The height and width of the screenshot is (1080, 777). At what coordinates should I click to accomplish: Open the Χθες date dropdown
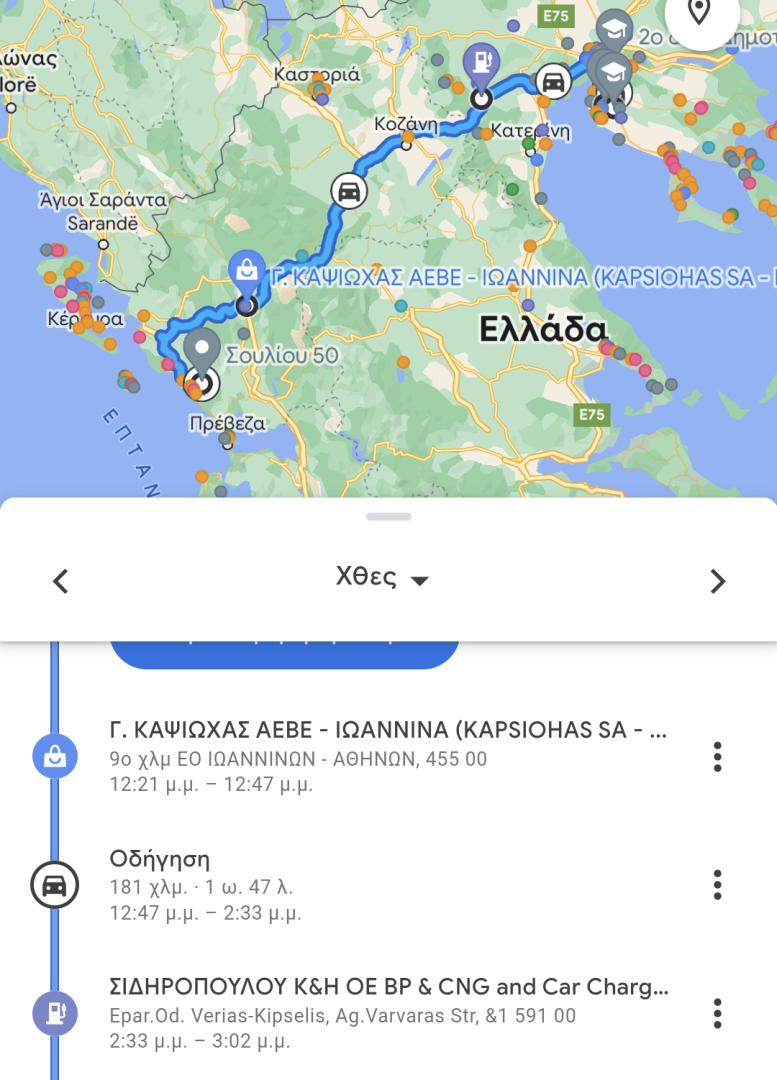pyautogui.click(x=382, y=578)
